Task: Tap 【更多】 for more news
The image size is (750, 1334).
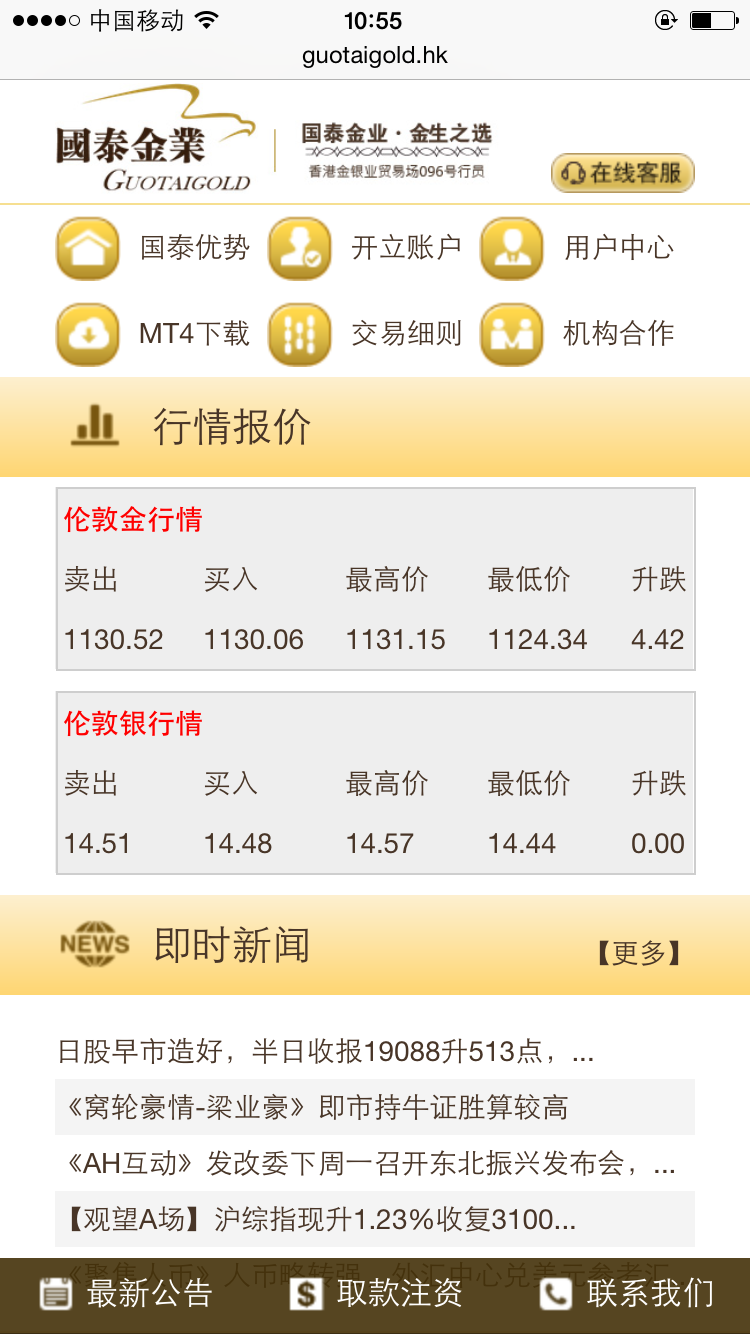Action: [638, 952]
